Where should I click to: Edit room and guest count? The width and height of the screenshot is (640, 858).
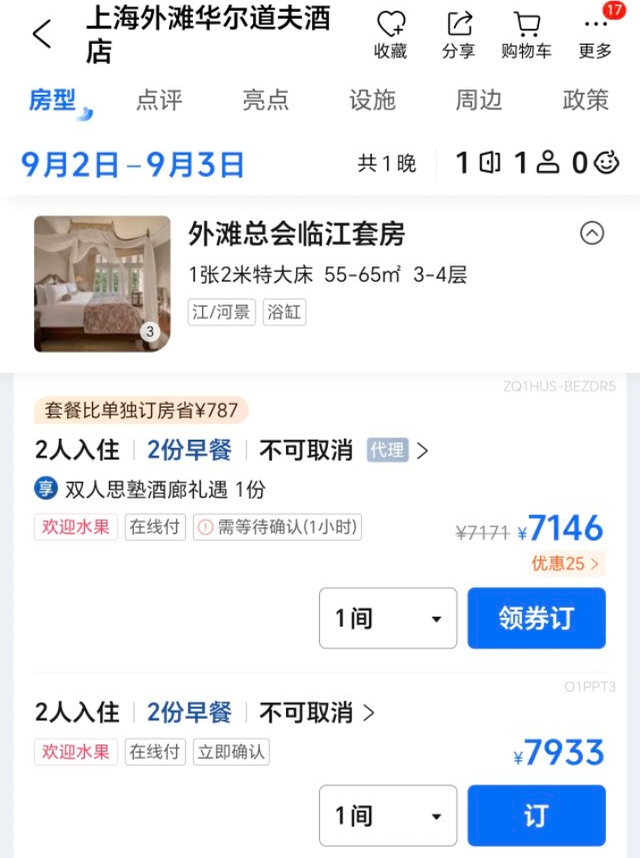(x=536, y=163)
